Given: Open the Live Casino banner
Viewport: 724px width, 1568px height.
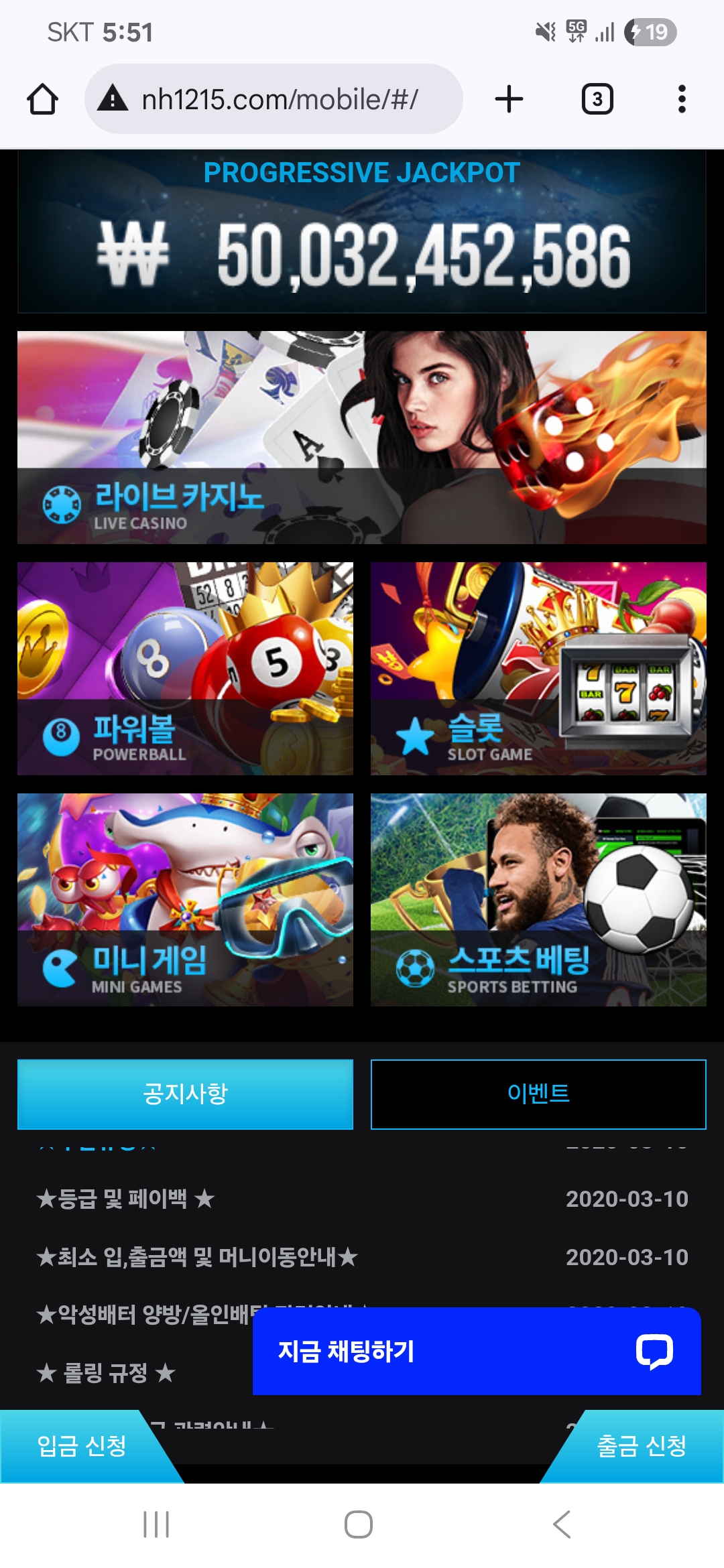Looking at the screenshot, I should tap(361, 437).
